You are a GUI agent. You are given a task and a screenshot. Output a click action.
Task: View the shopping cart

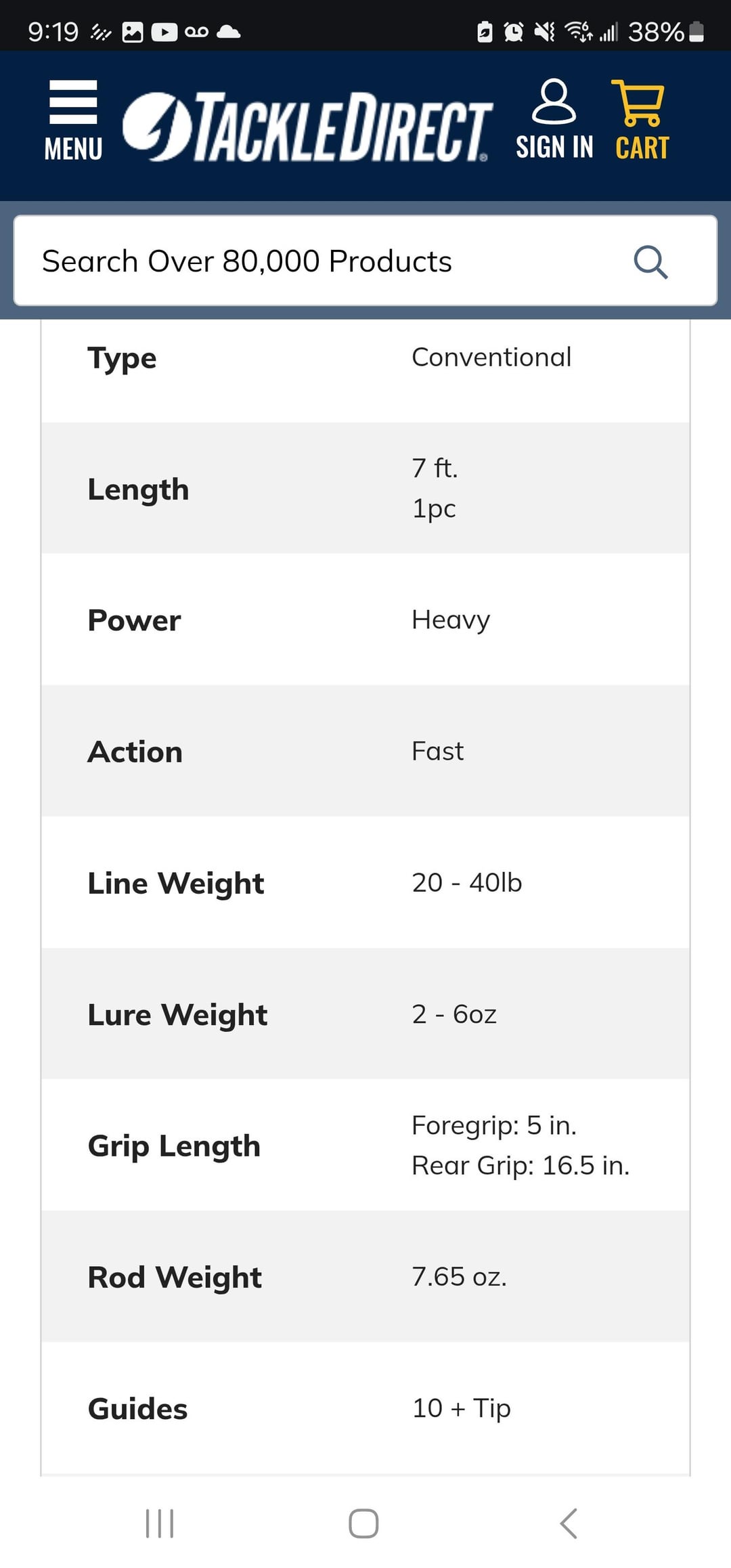[641, 121]
